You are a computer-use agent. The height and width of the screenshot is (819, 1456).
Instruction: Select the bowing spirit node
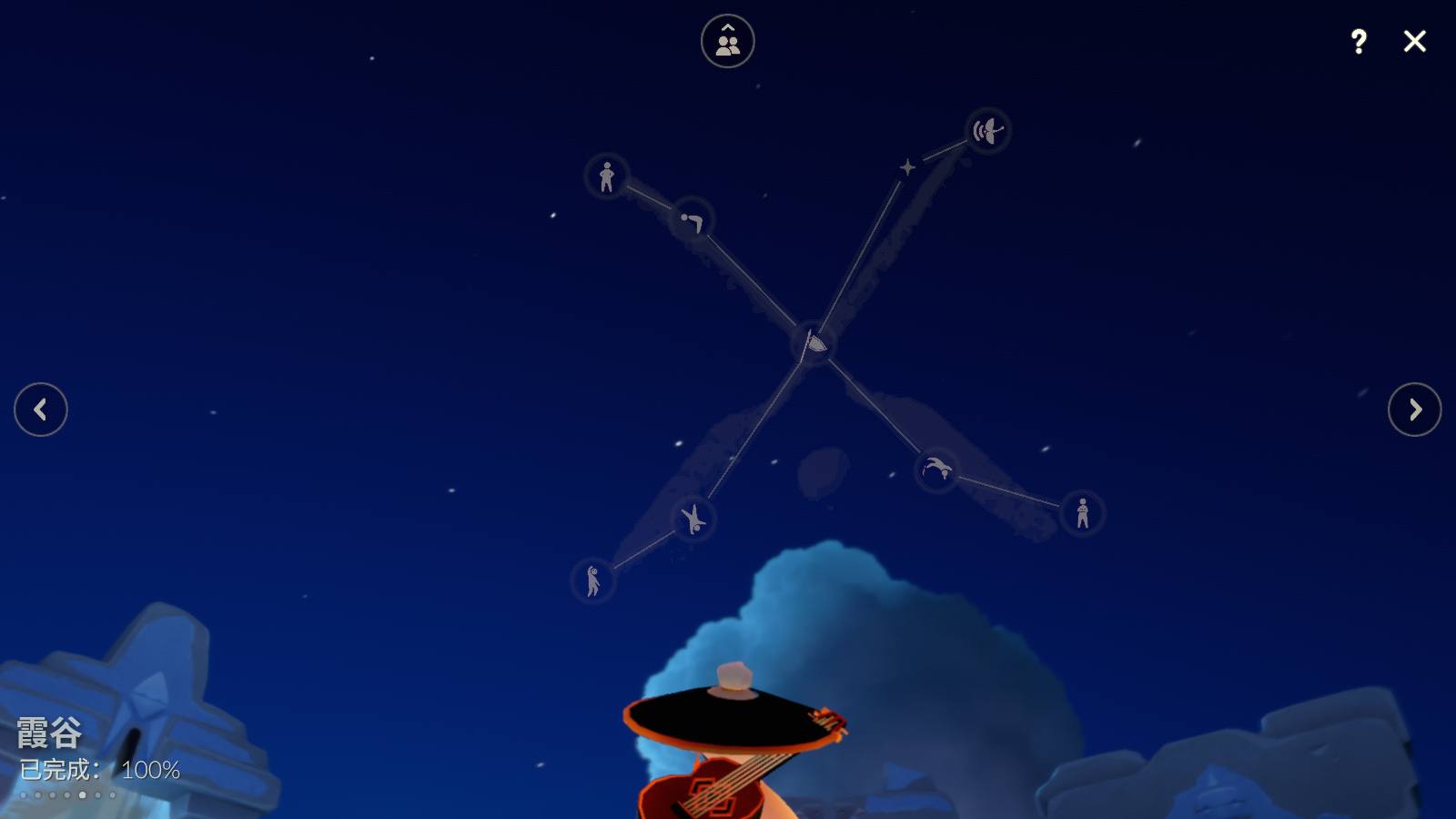pyautogui.click(x=693, y=220)
